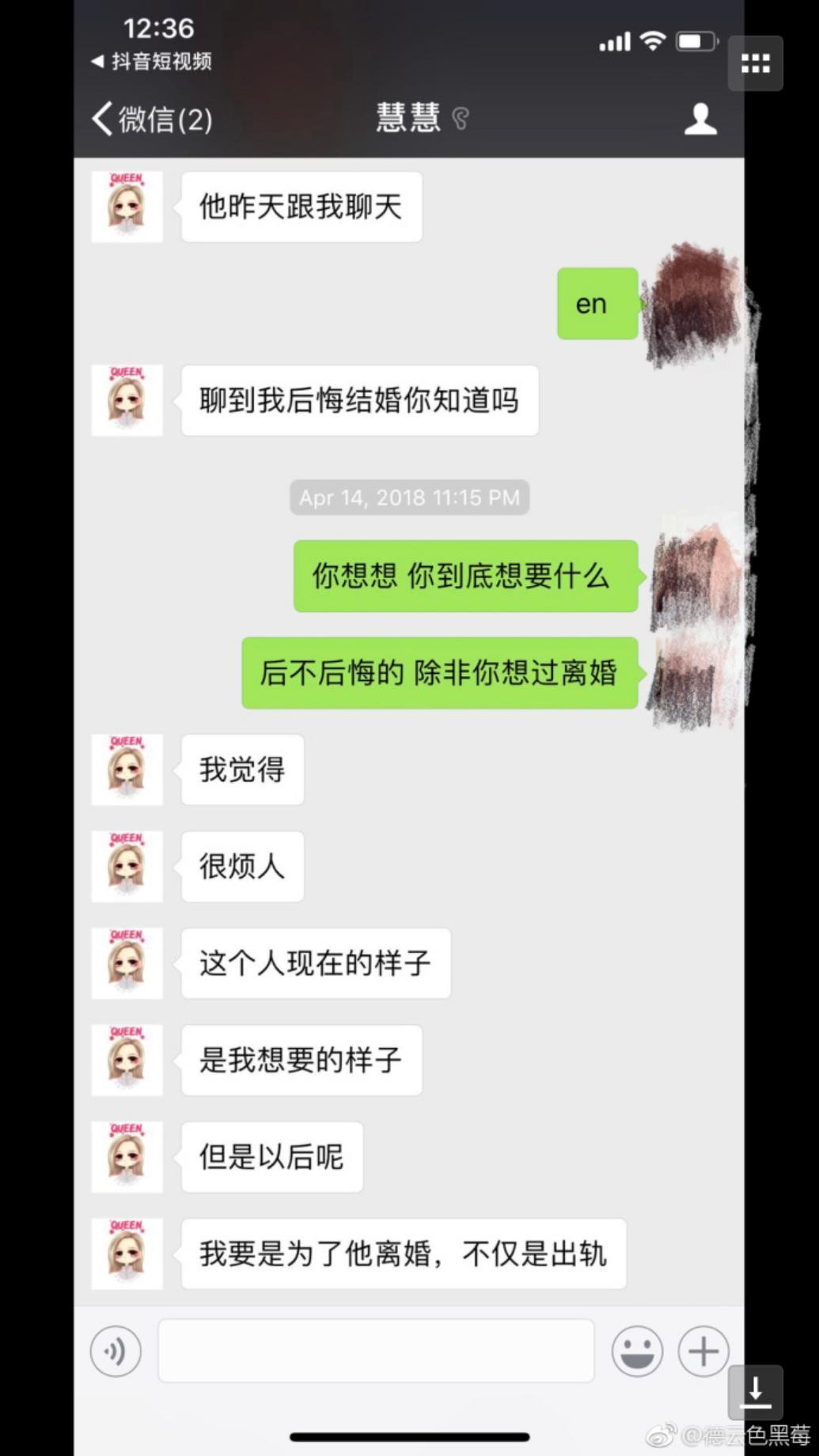
Task: Open the plus attachment menu
Action: [x=703, y=1352]
